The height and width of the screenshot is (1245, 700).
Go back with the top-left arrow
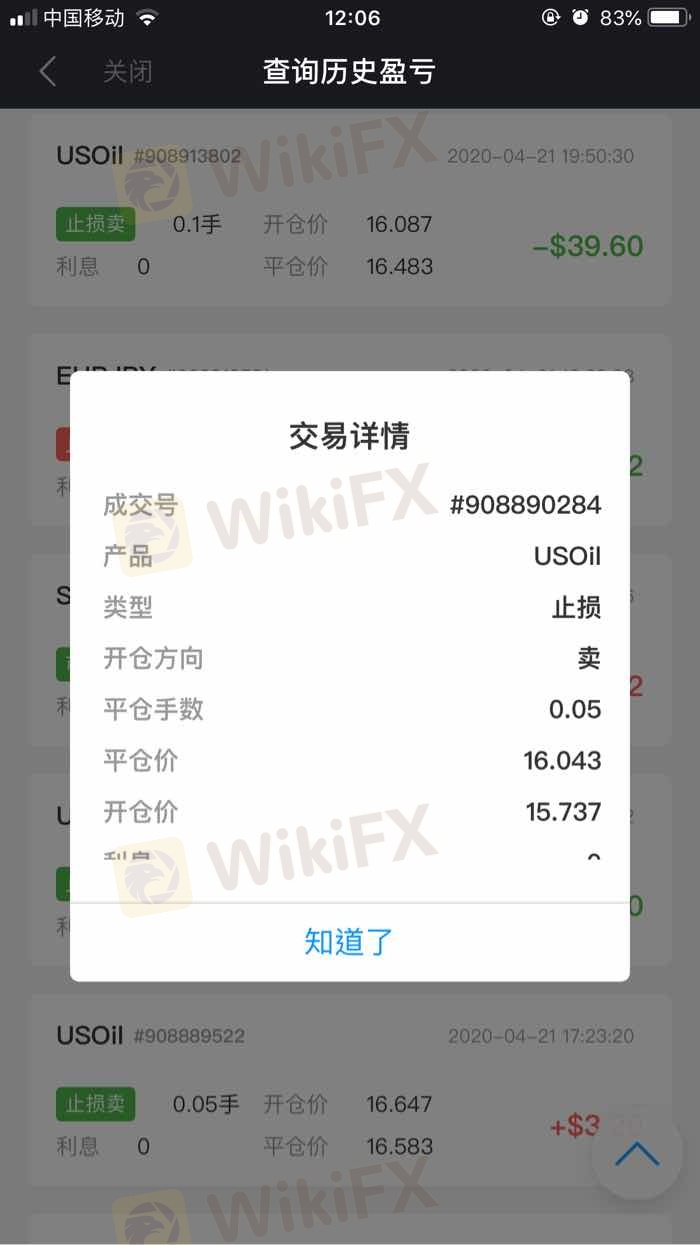pos(47,72)
